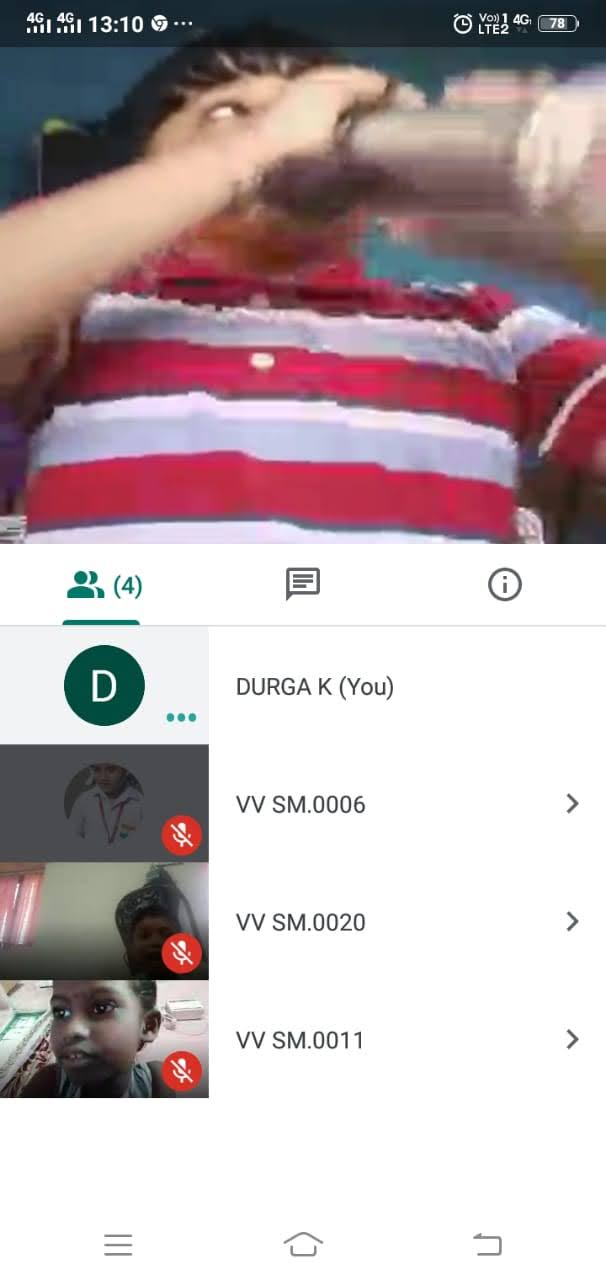Image resolution: width=606 pixels, height=1280 pixels.
Task: Tap the main video feed
Action: [x=303, y=295]
